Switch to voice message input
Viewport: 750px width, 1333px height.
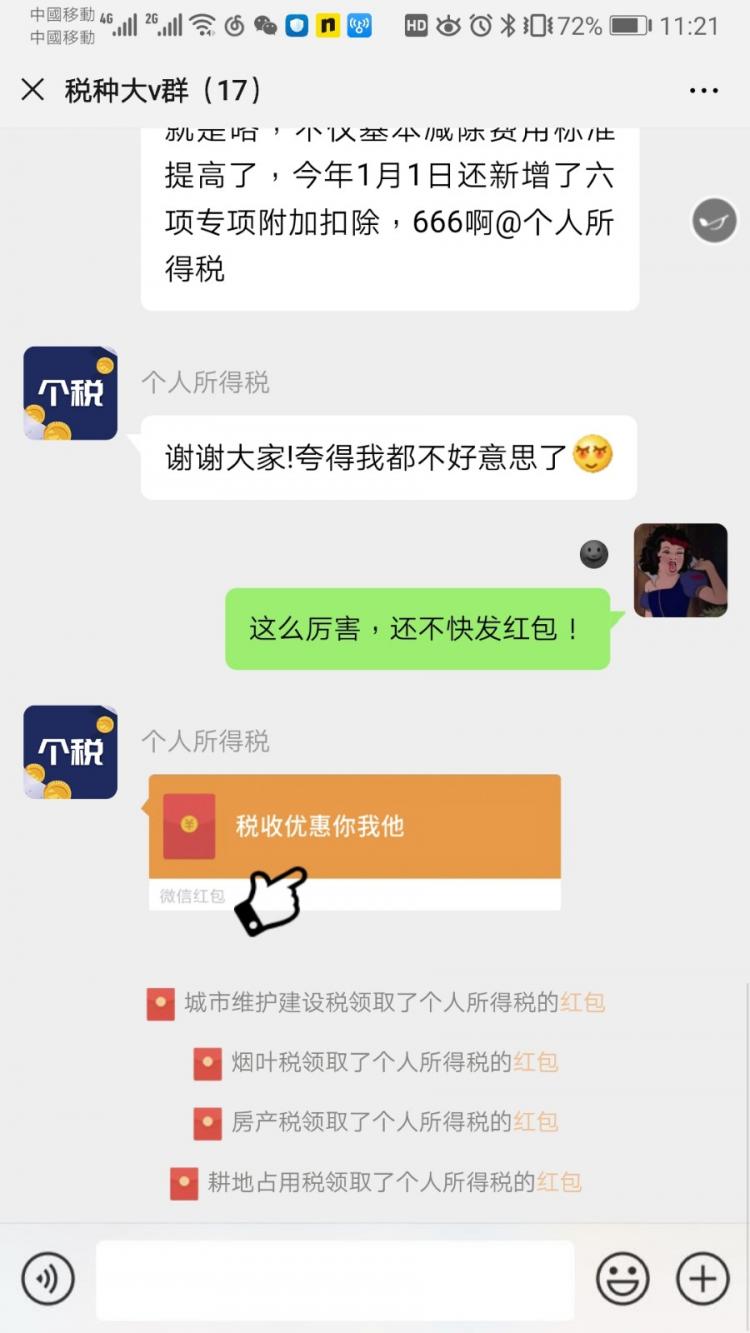[x=48, y=1279]
